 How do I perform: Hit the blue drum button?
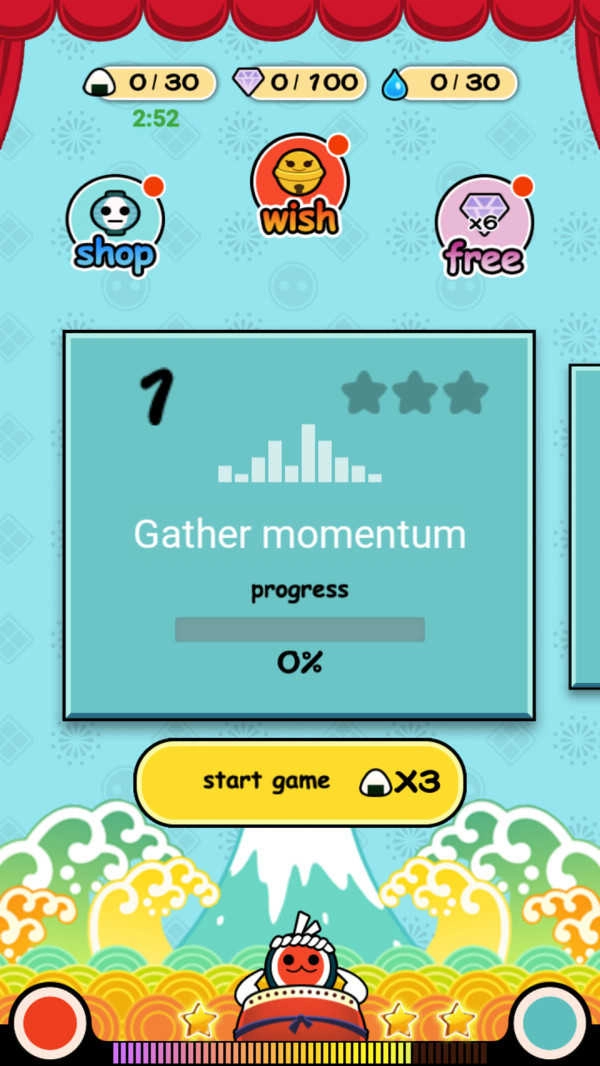[557, 1025]
